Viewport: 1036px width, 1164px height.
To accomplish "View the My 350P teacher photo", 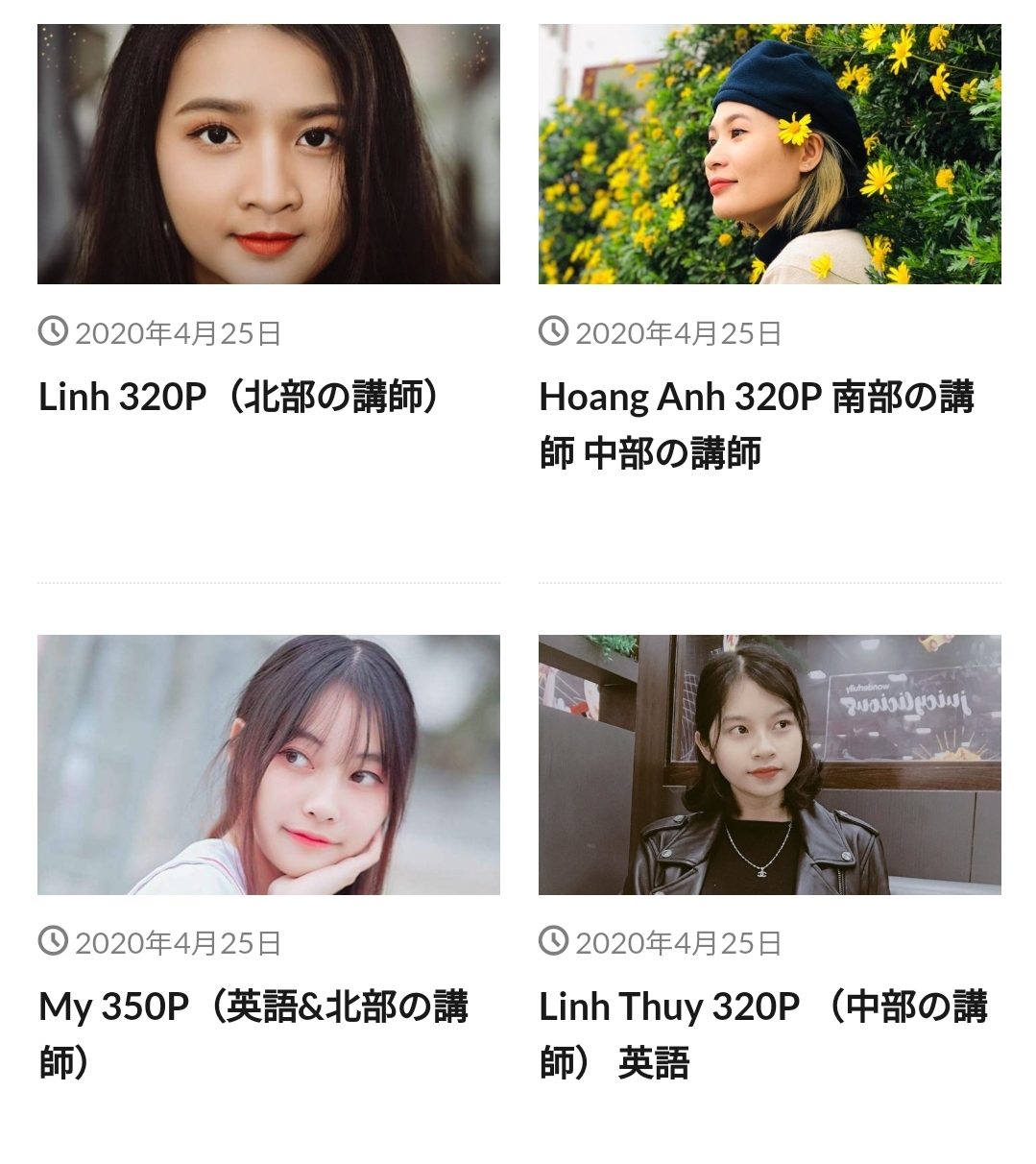I will (x=268, y=764).
